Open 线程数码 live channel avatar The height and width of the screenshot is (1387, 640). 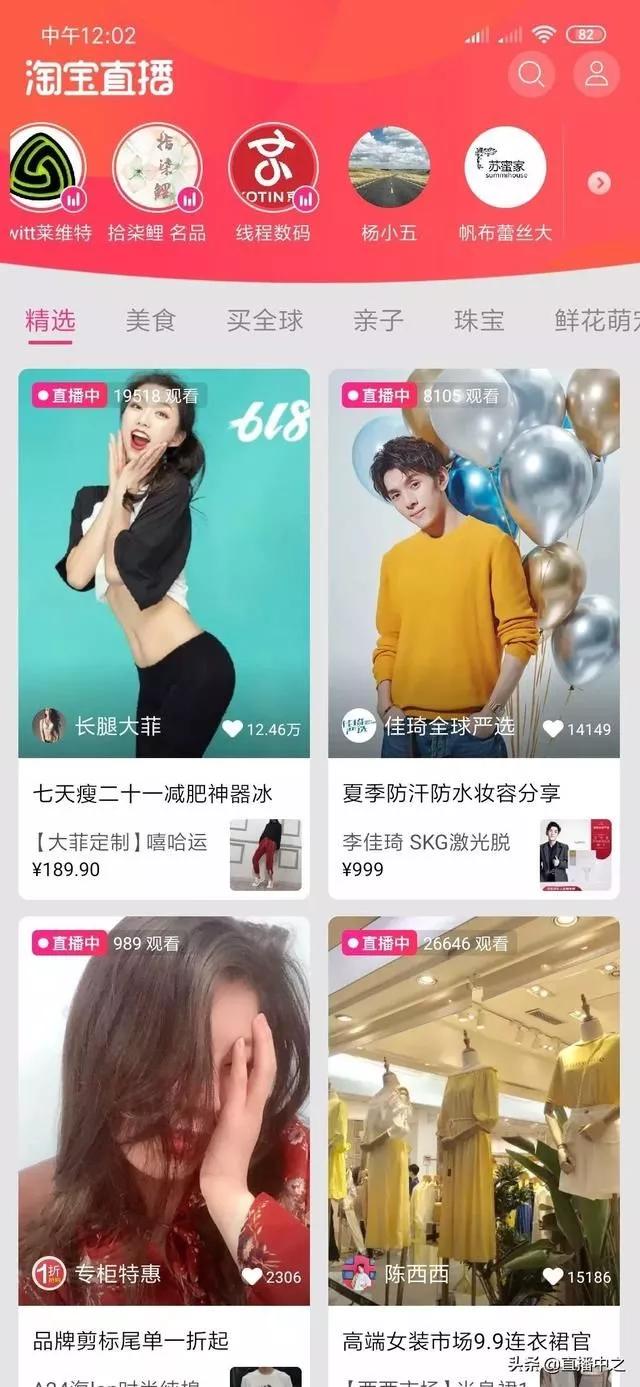[x=273, y=167]
